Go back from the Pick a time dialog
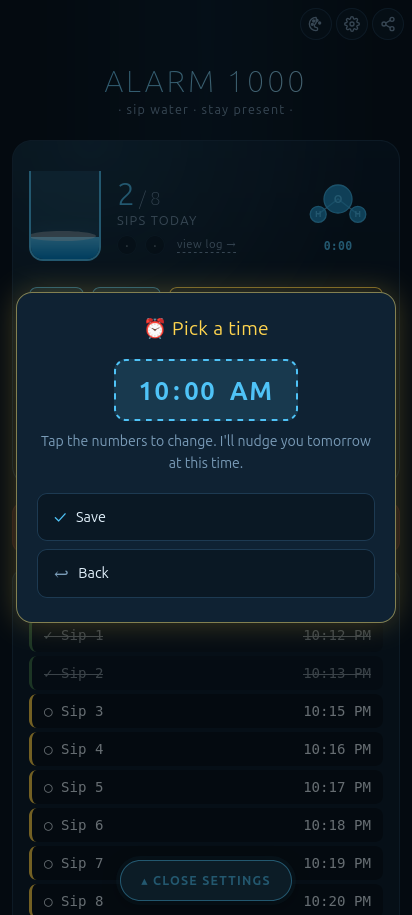Image resolution: width=412 pixels, height=915 pixels. [x=206, y=573]
